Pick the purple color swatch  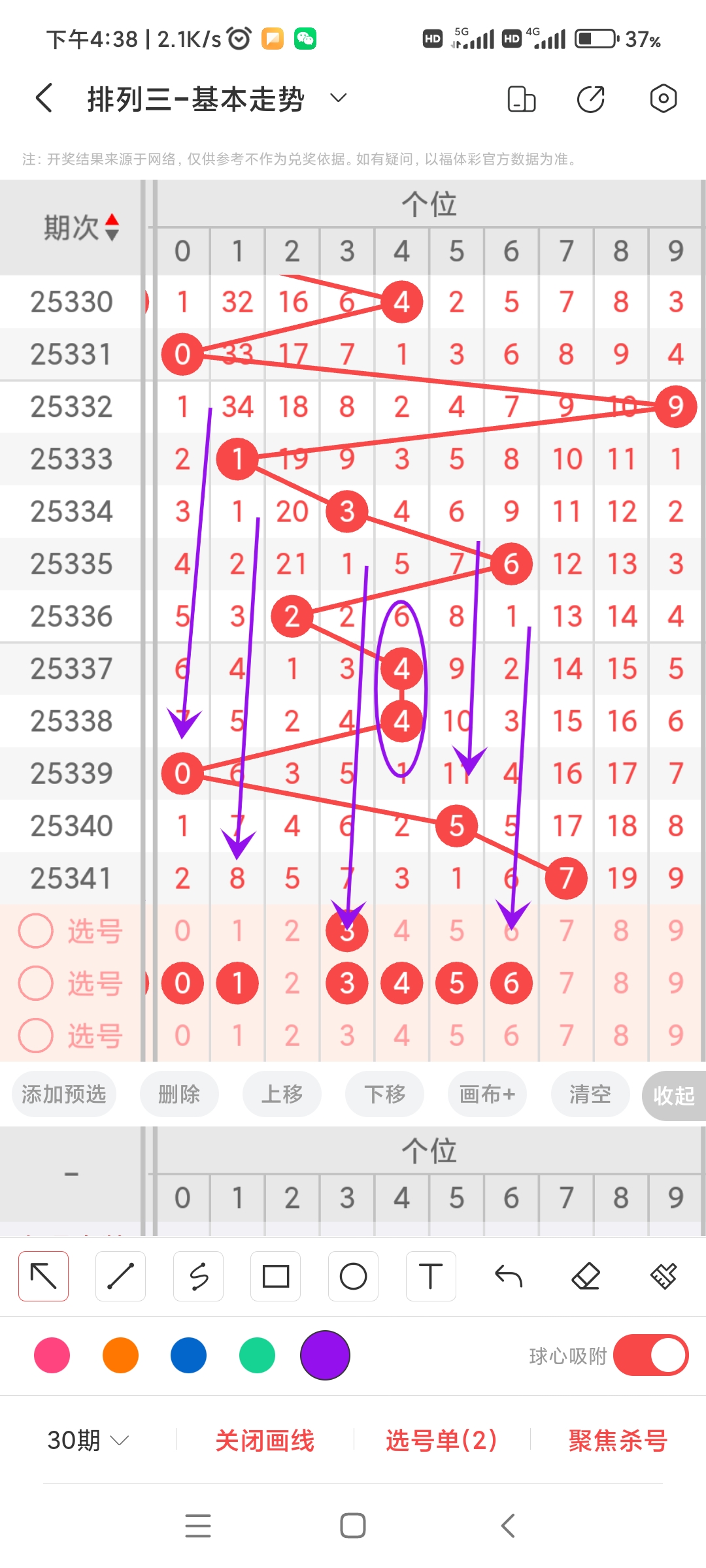click(x=325, y=1356)
